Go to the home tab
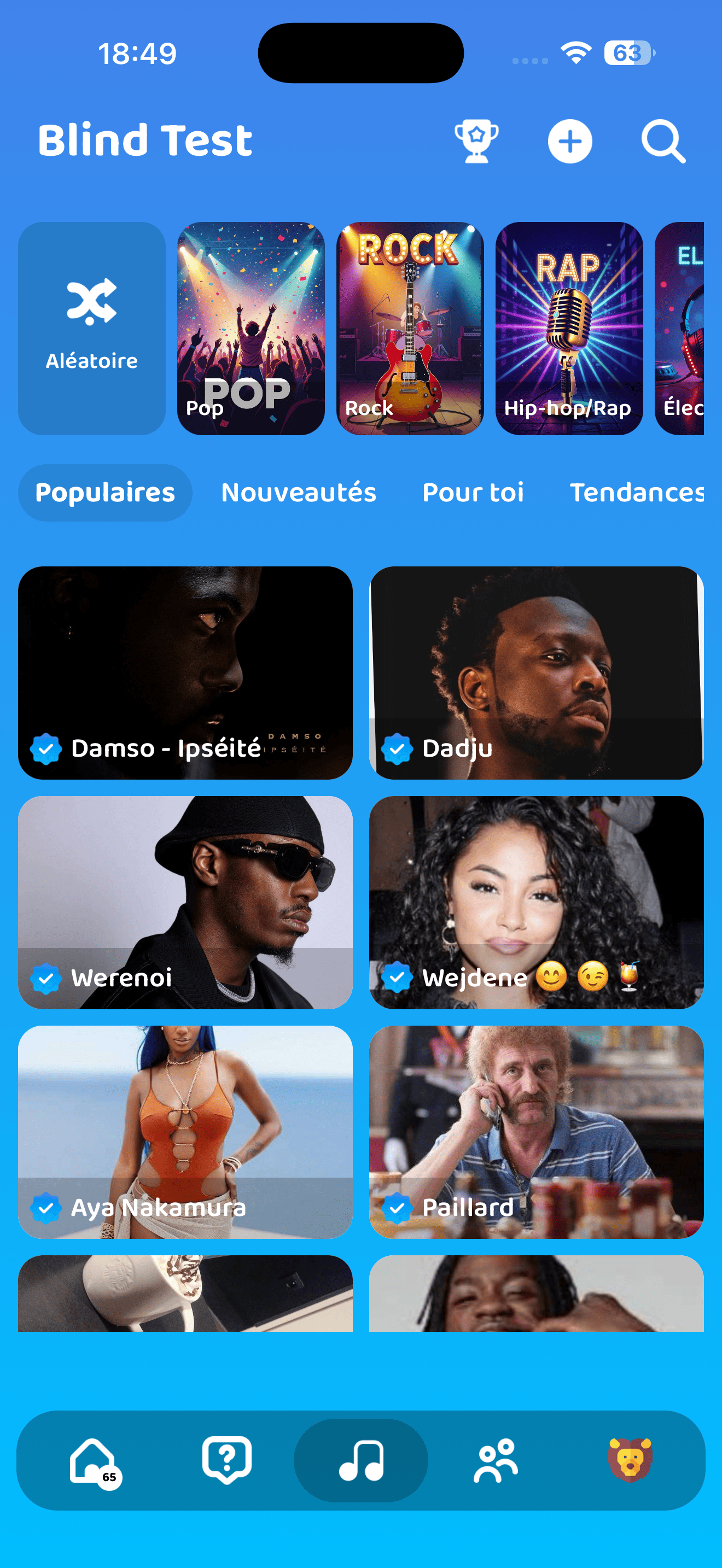 coord(93,1460)
